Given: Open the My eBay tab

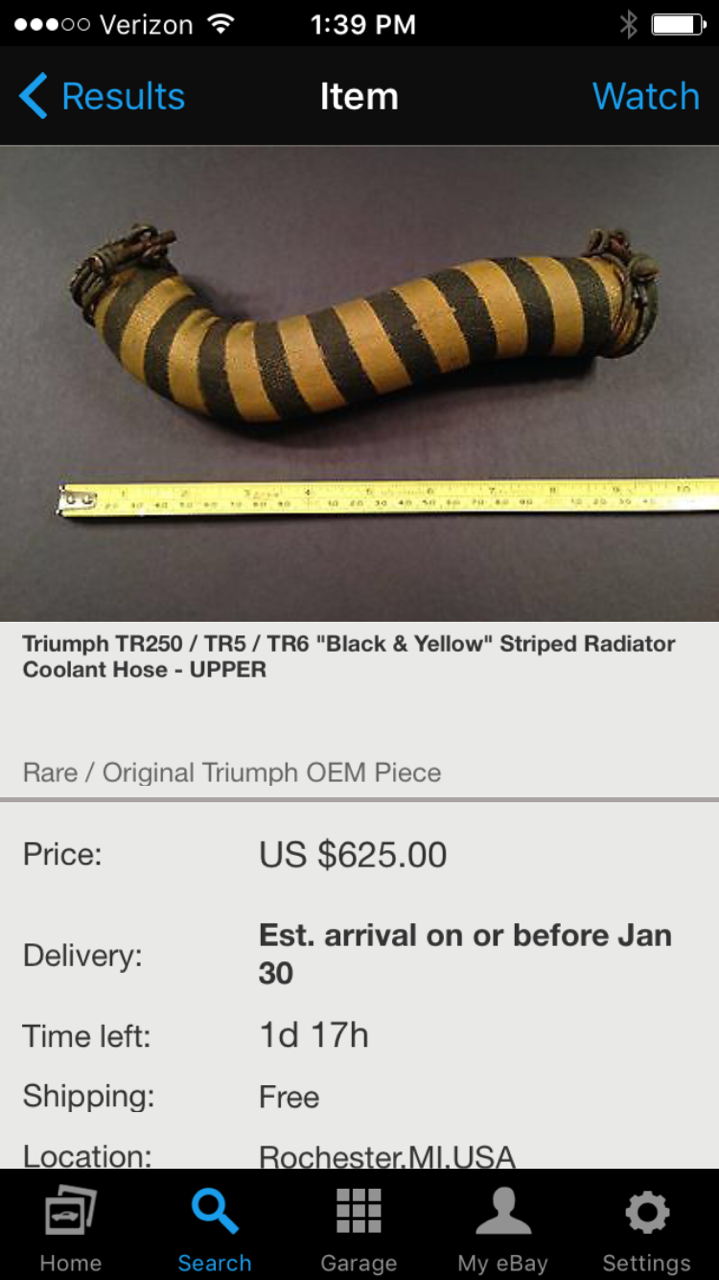Looking at the screenshot, I should point(502,1225).
